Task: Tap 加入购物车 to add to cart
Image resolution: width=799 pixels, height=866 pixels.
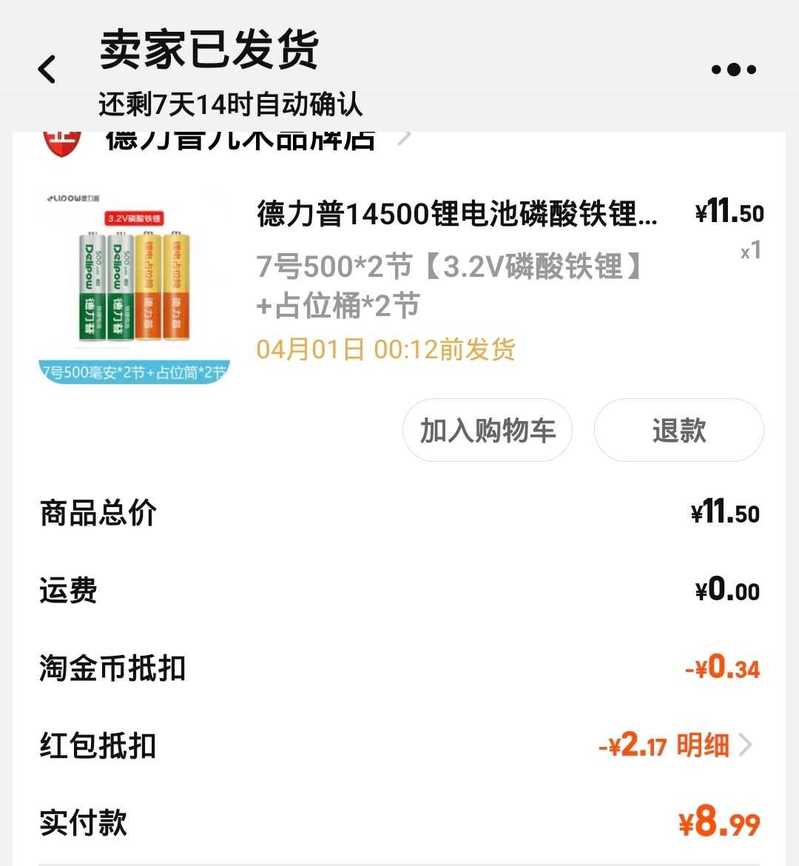Action: (487, 430)
